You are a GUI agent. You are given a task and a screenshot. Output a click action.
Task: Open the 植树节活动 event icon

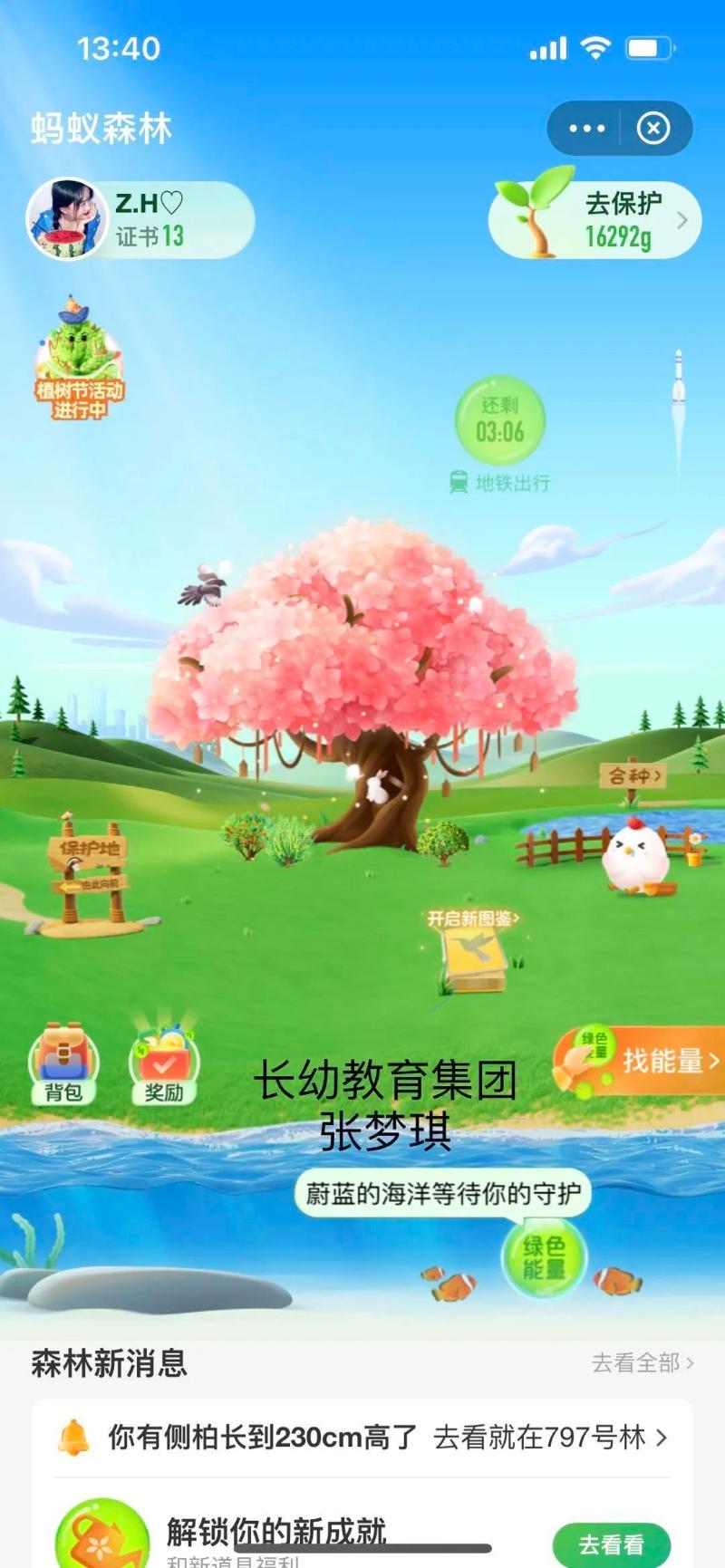click(79, 362)
